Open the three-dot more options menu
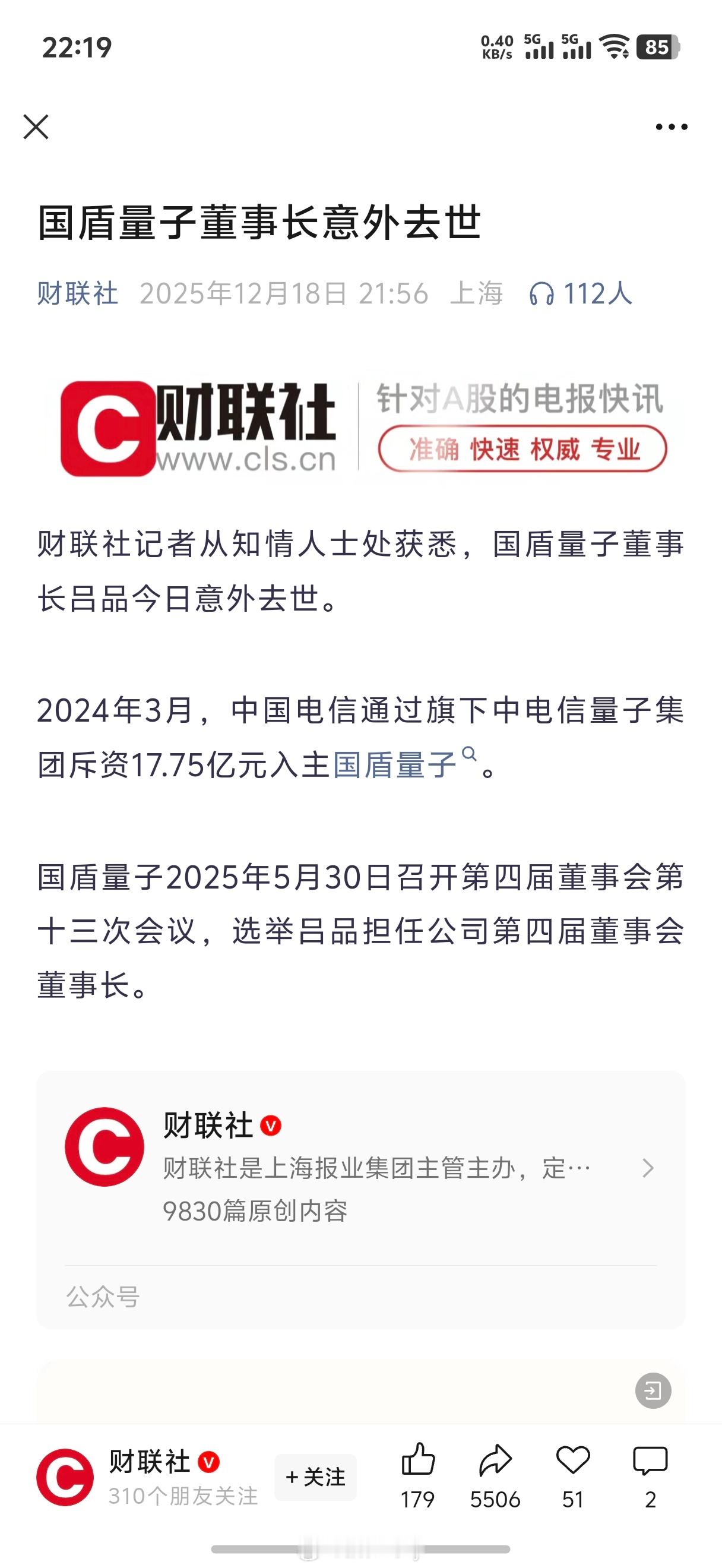Image resolution: width=722 pixels, height=1568 pixels. click(x=672, y=126)
